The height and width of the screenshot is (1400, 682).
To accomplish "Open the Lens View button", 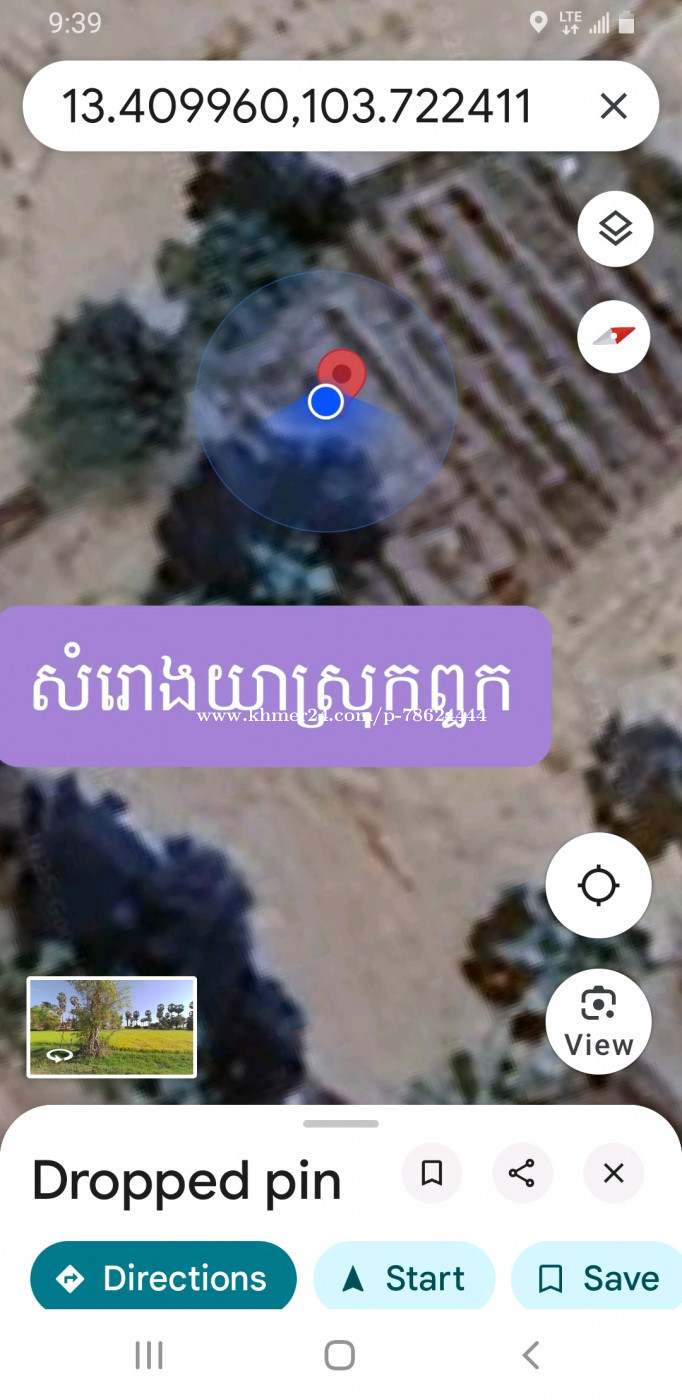I will tap(598, 1021).
